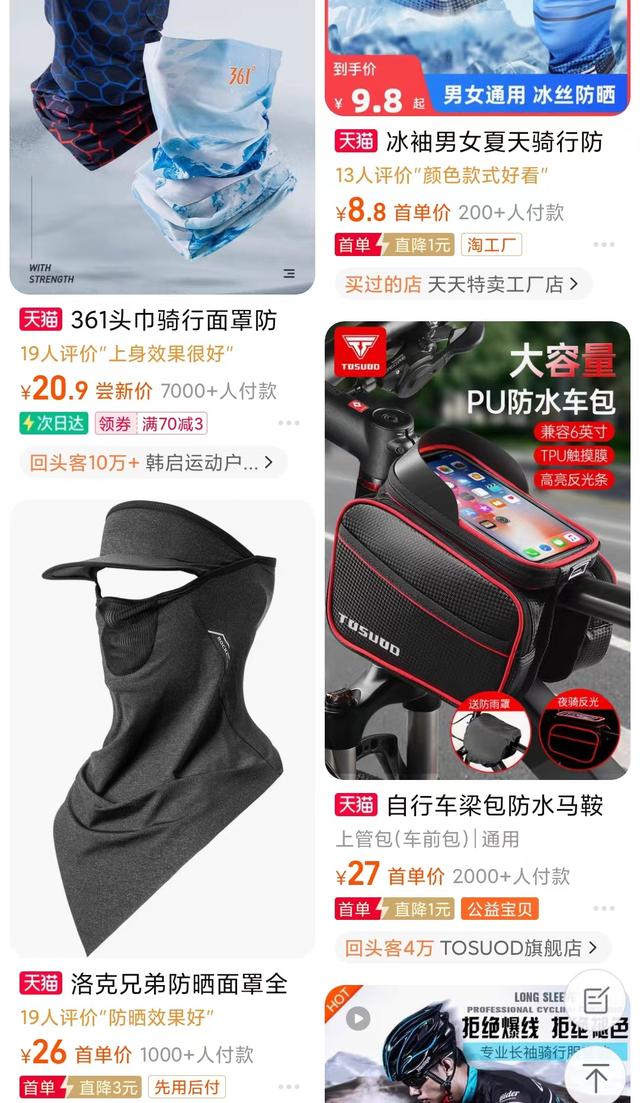
Task: Show more options for 自行车梁包 item
Action: 603,909
